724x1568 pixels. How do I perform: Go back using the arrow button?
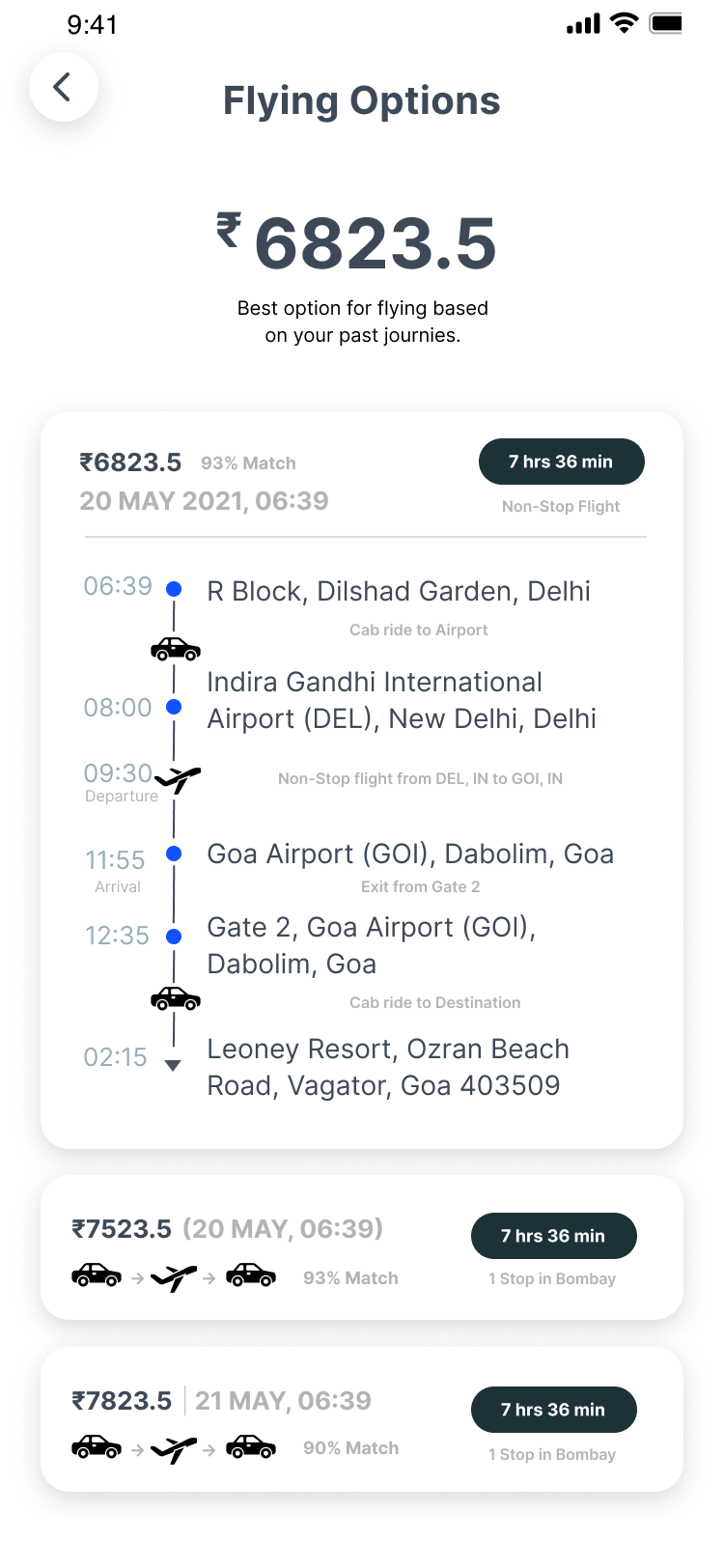63,87
